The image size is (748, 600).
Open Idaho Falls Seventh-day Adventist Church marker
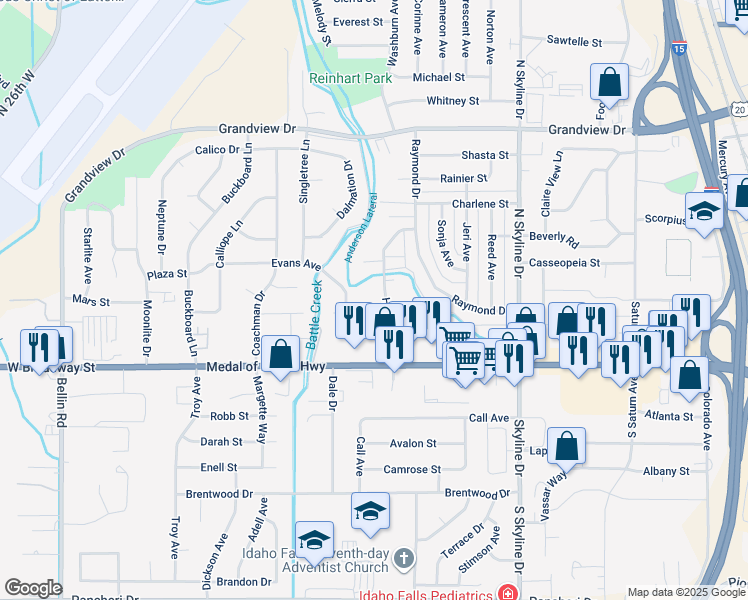coord(402,557)
